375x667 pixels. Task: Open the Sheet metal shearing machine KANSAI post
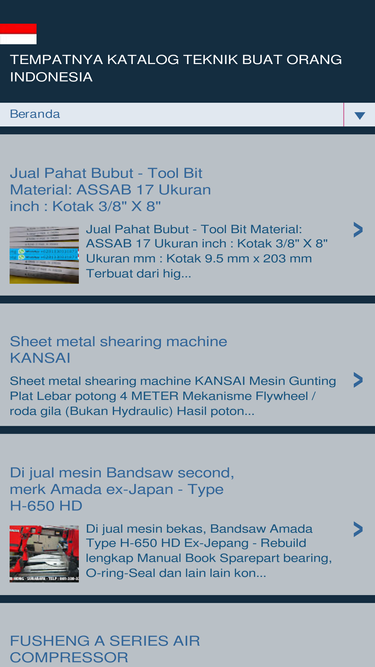click(118, 350)
